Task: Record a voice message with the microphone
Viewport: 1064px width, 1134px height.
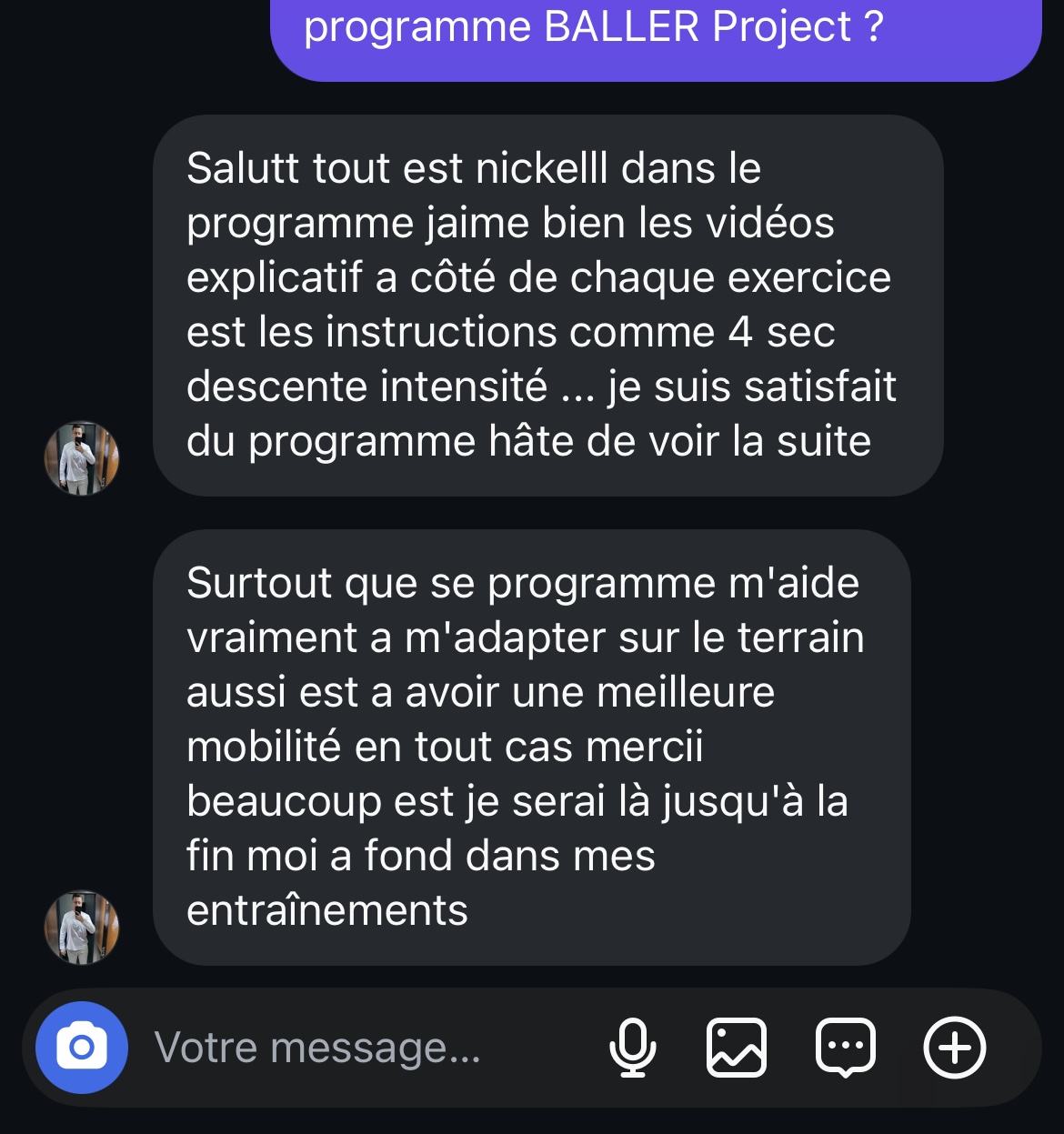Action: 633,1048
